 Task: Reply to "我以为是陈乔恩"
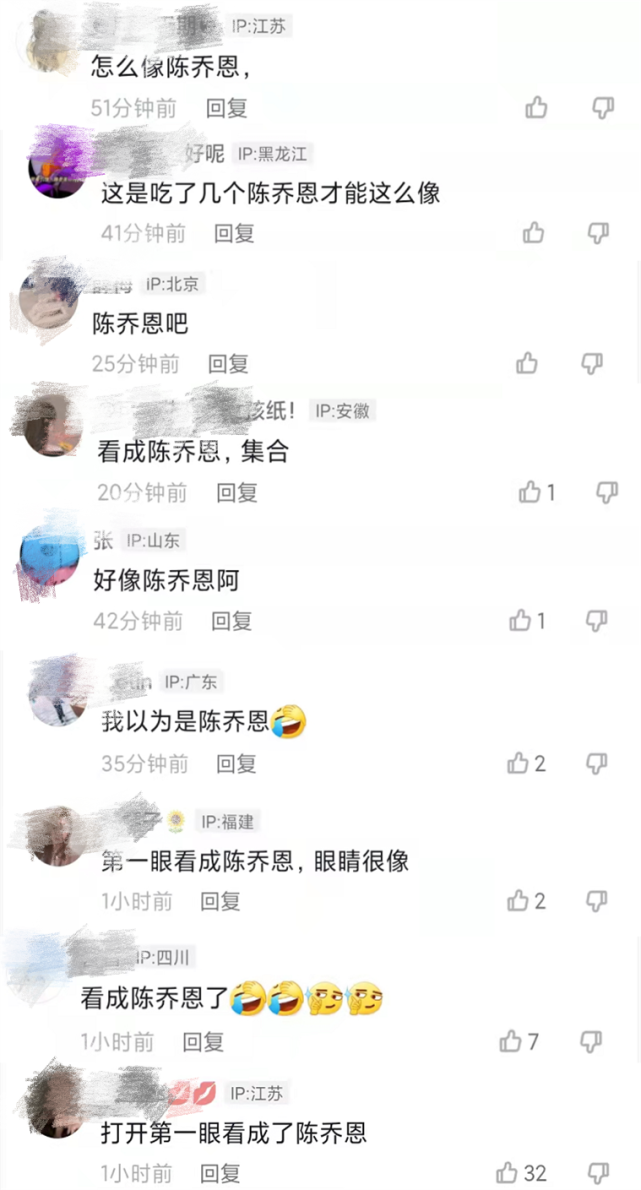237,764
